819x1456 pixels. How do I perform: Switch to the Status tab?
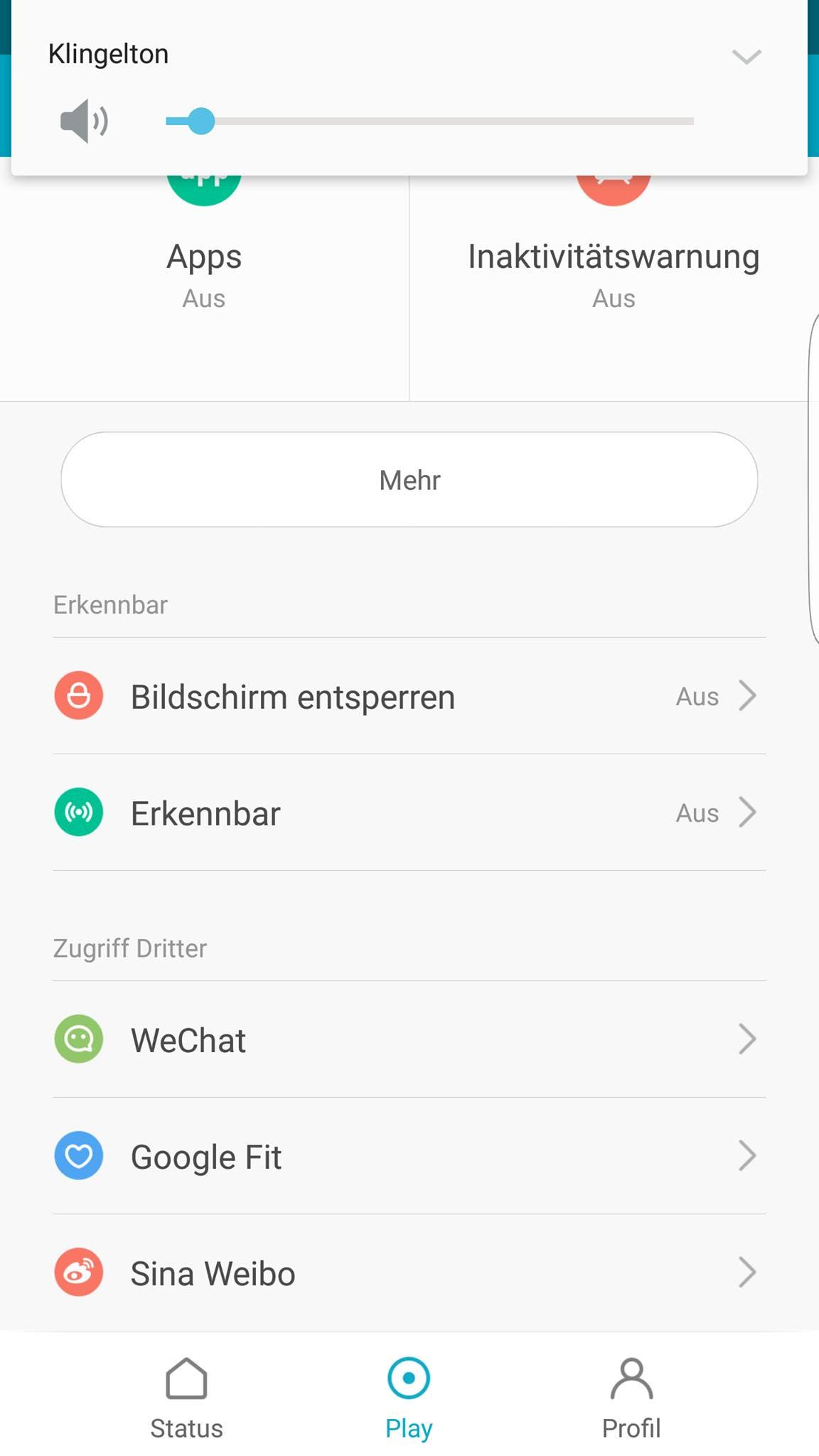click(x=186, y=1398)
